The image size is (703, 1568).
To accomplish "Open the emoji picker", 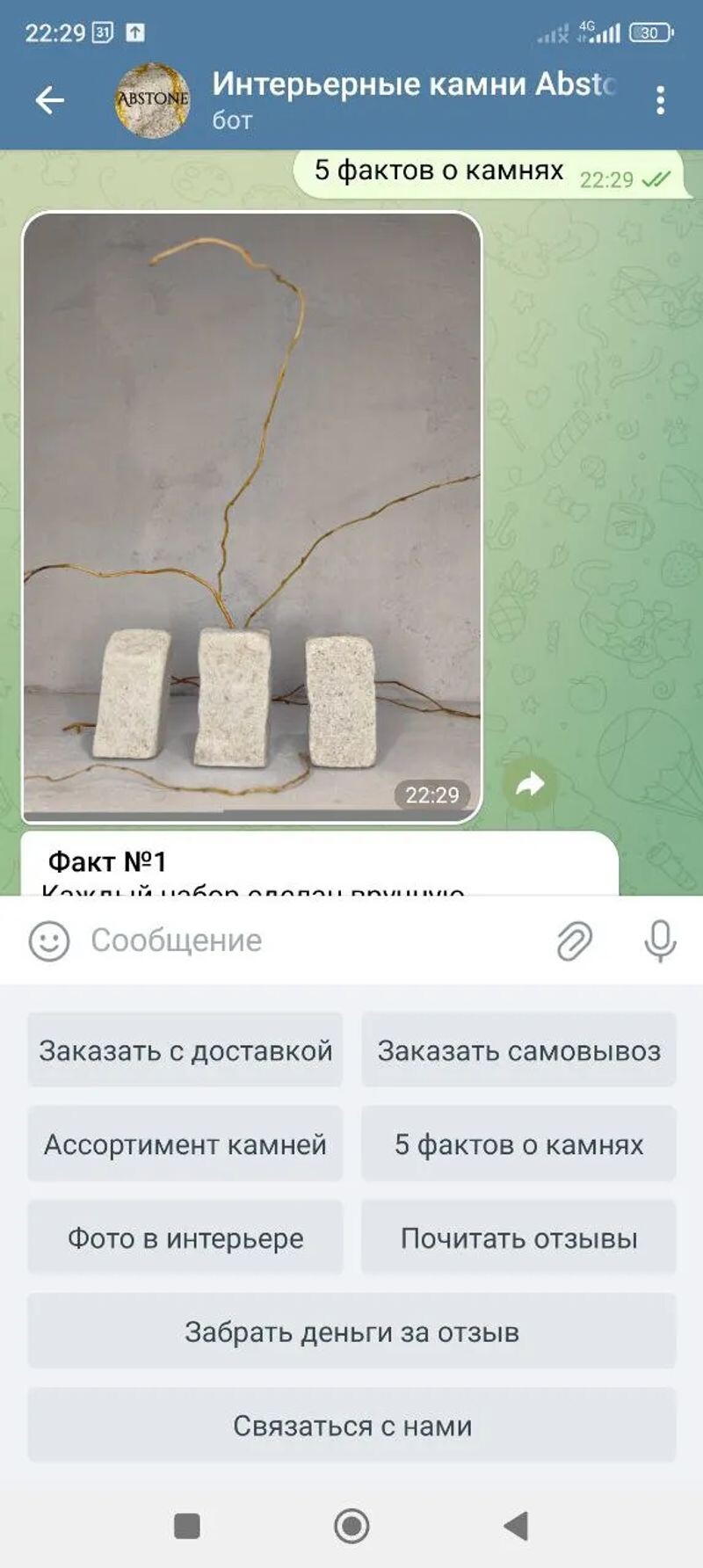I will 49,941.
